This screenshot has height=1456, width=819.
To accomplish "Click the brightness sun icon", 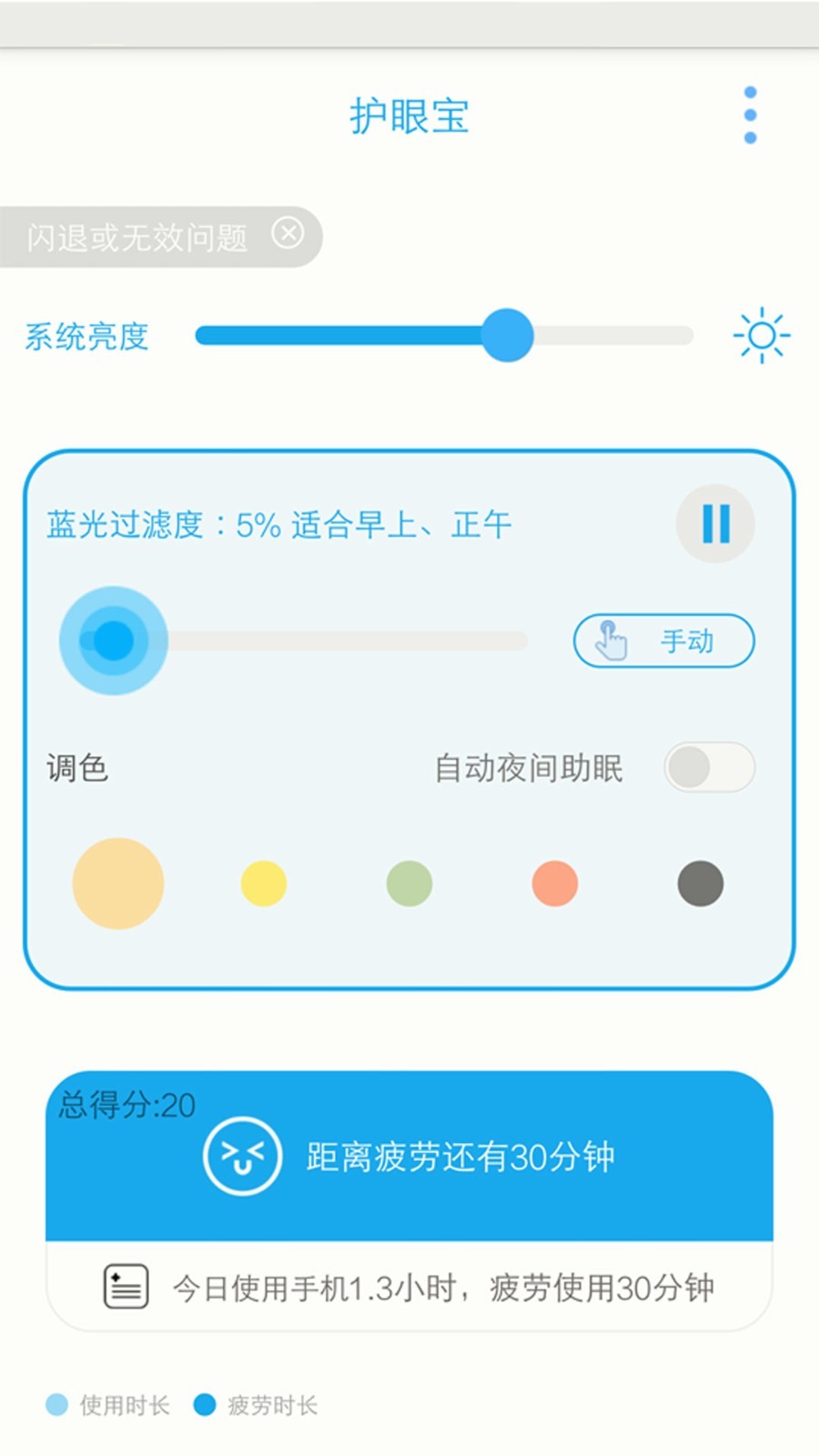I will click(x=763, y=335).
